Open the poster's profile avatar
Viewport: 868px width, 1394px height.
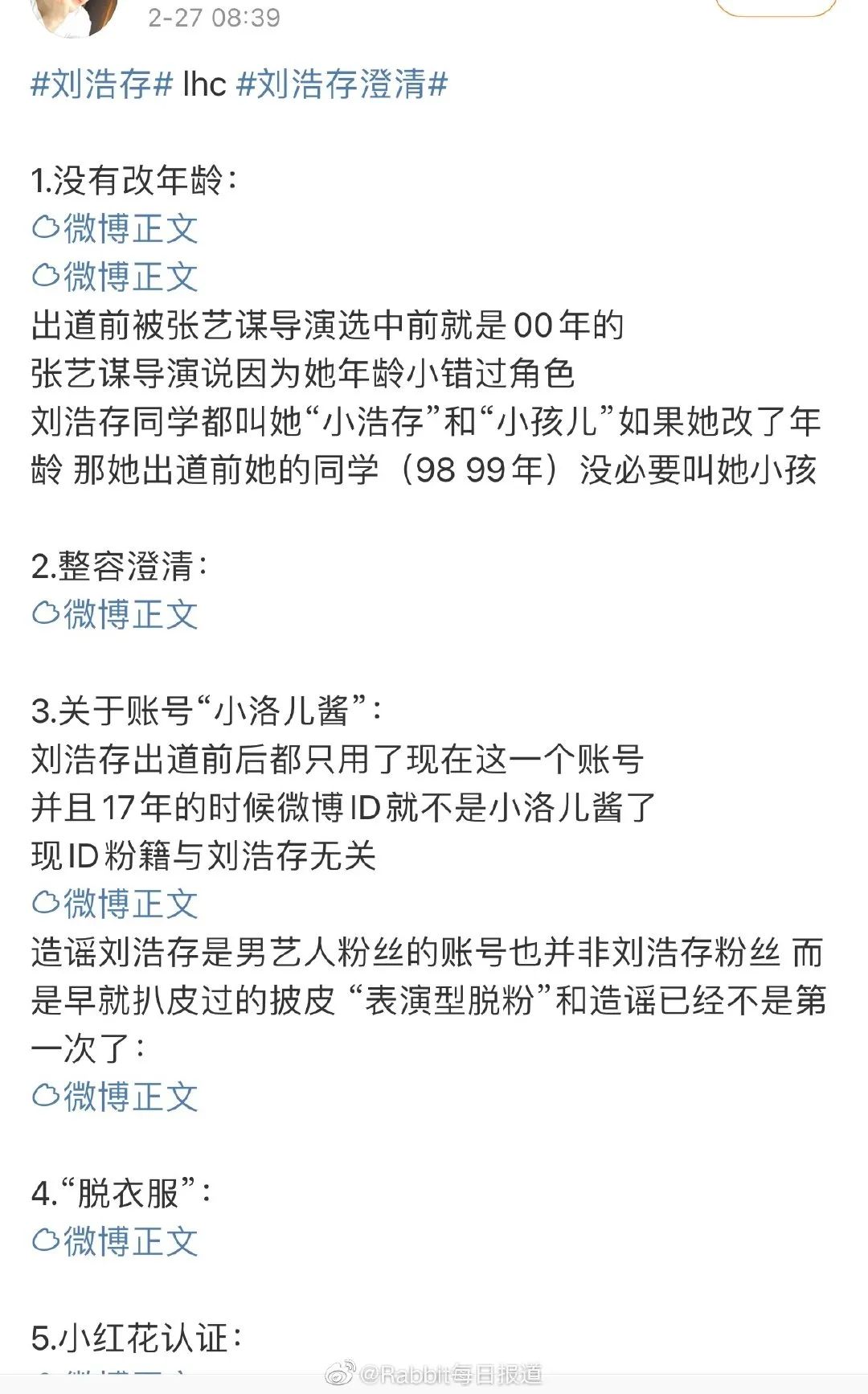point(74,16)
